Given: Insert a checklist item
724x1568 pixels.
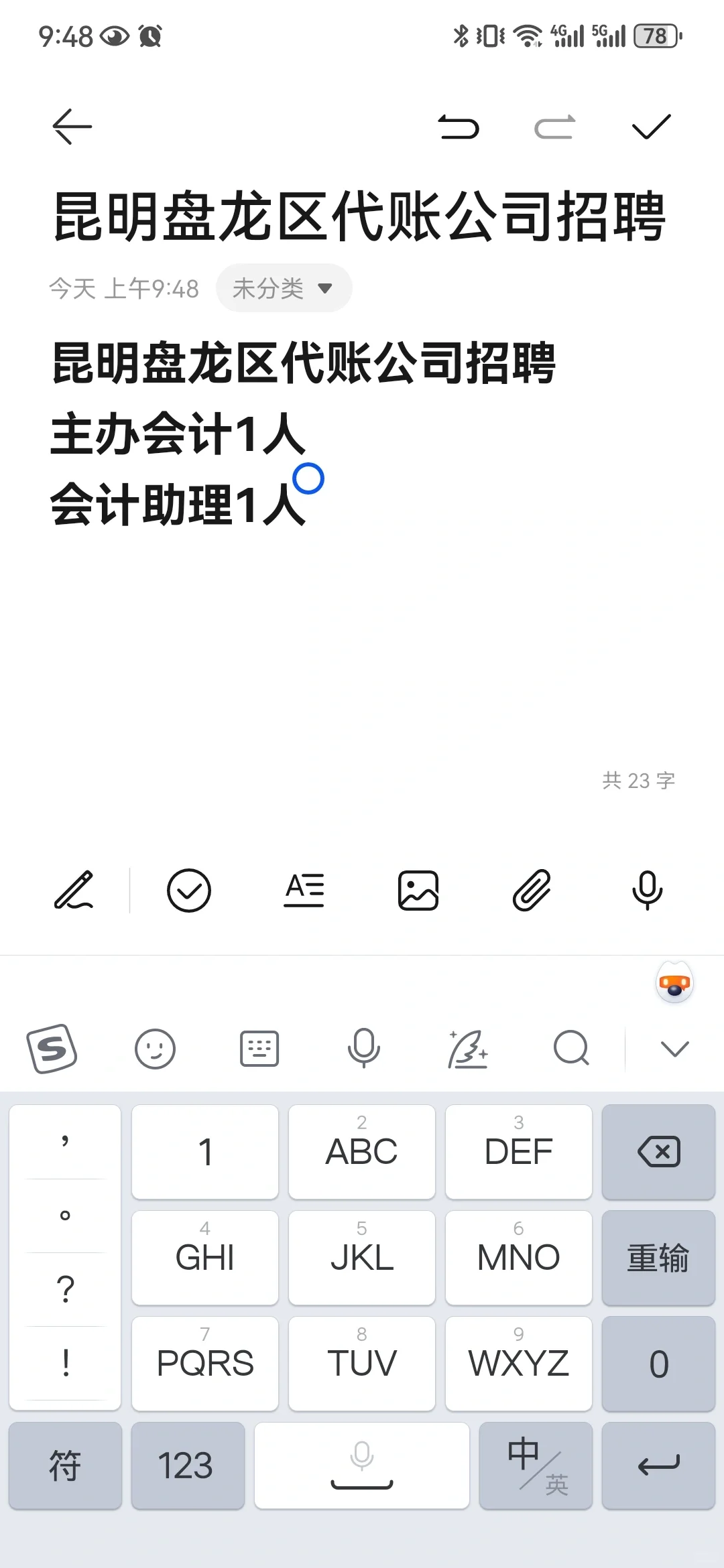Looking at the screenshot, I should tap(188, 891).
